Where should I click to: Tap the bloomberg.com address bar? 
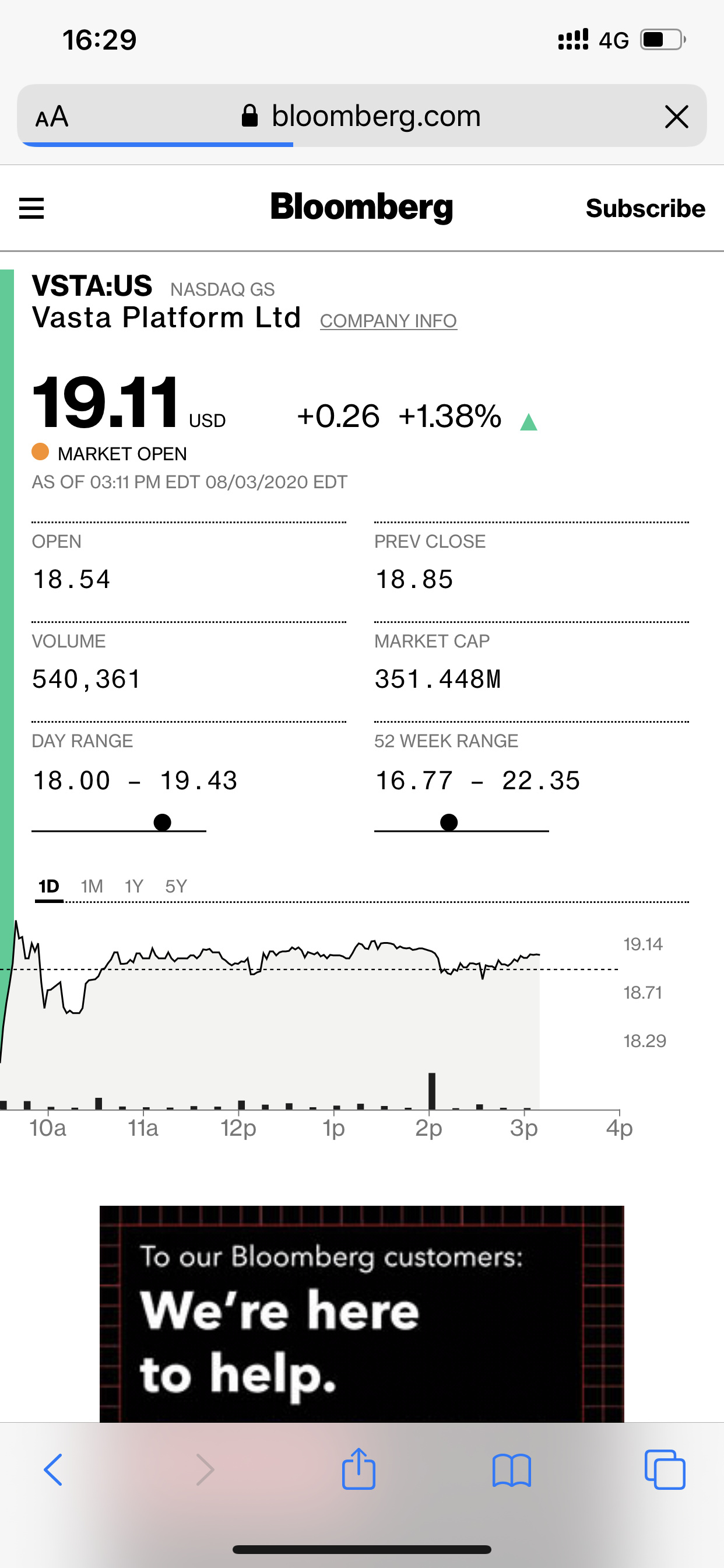click(x=375, y=116)
